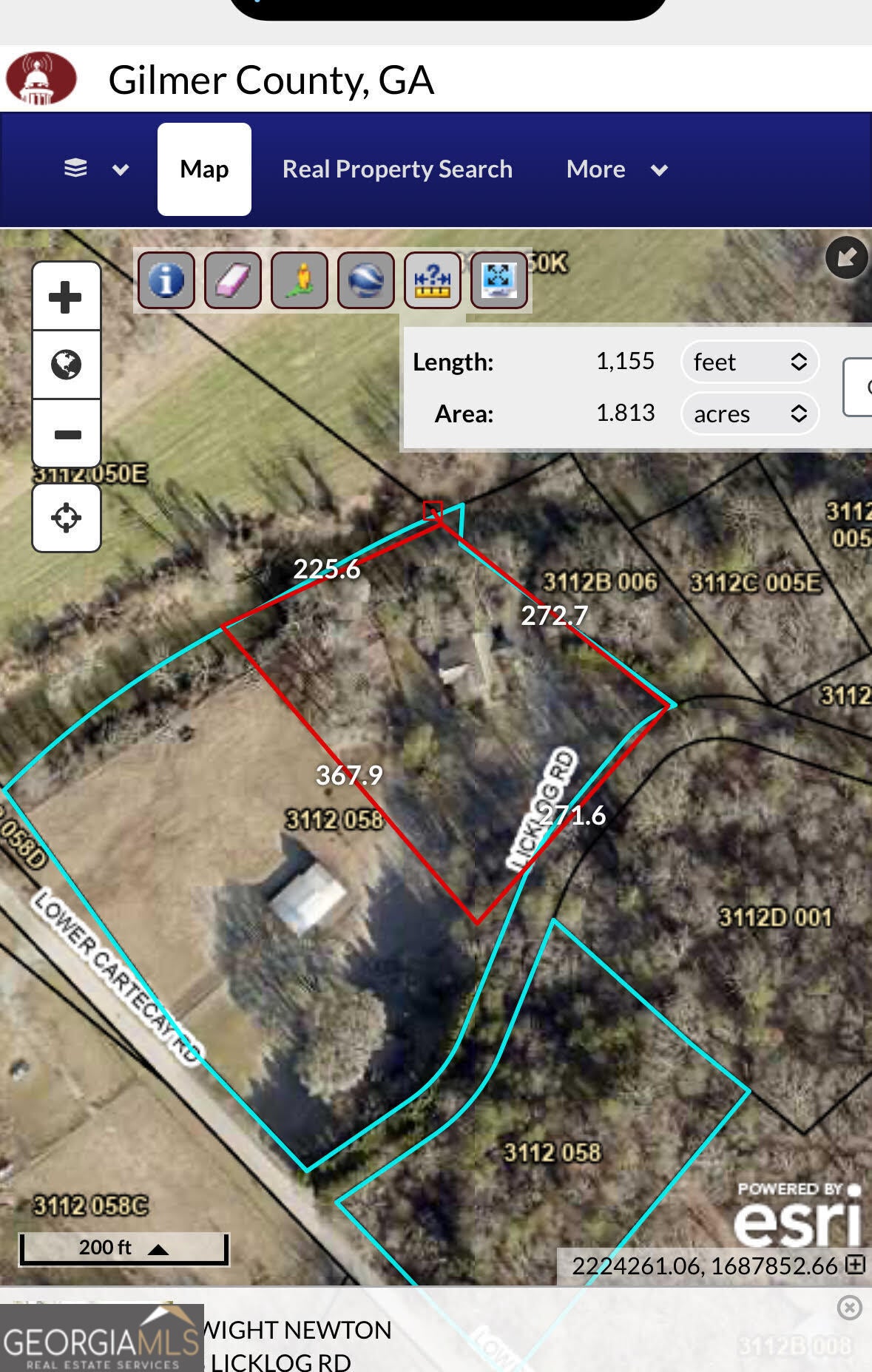The image size is (872, 1372).
Task: Open Real Property Search
Action: (x=397, y=169)
